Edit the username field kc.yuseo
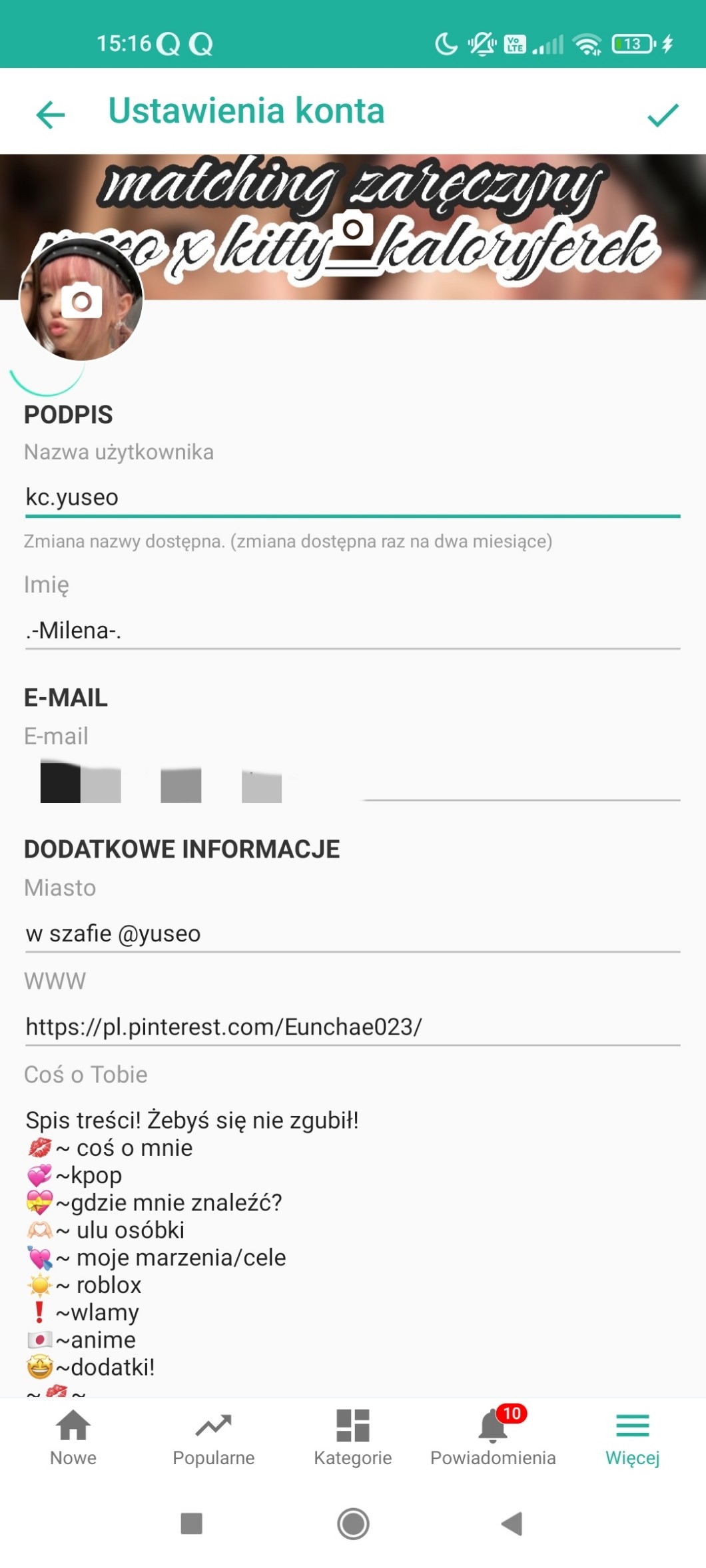 click(x=352, y=497)
